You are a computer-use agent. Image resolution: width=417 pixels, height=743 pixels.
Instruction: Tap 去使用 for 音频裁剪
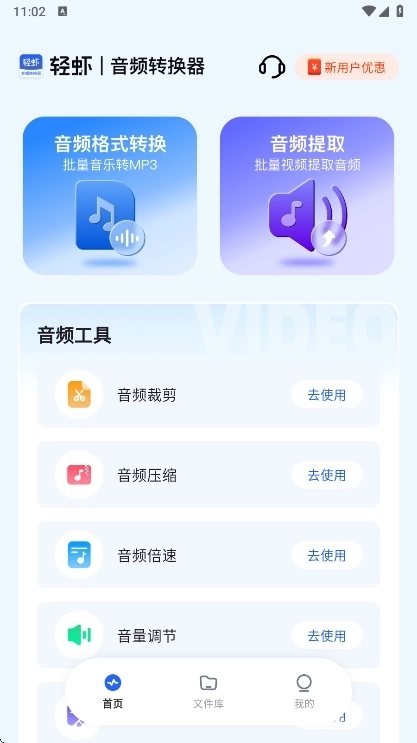point(326,395)
